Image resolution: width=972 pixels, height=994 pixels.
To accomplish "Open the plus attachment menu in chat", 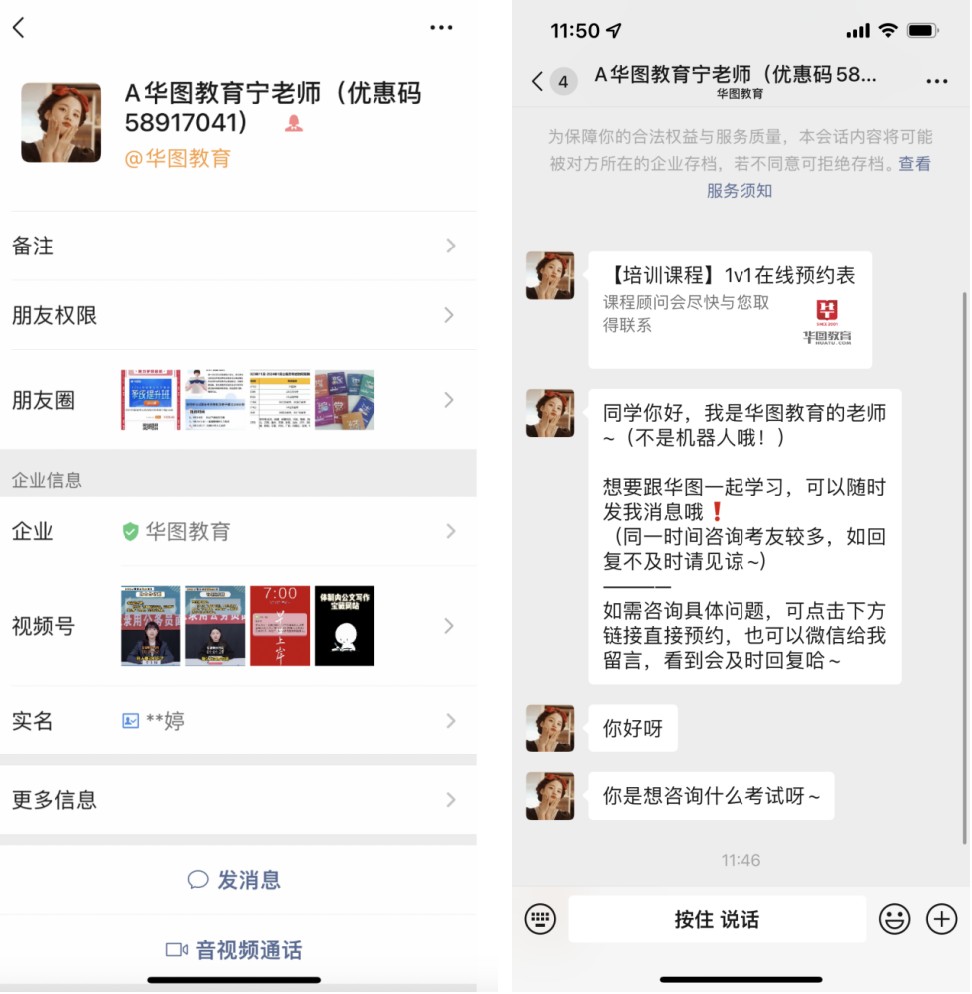I will [942, 919].
